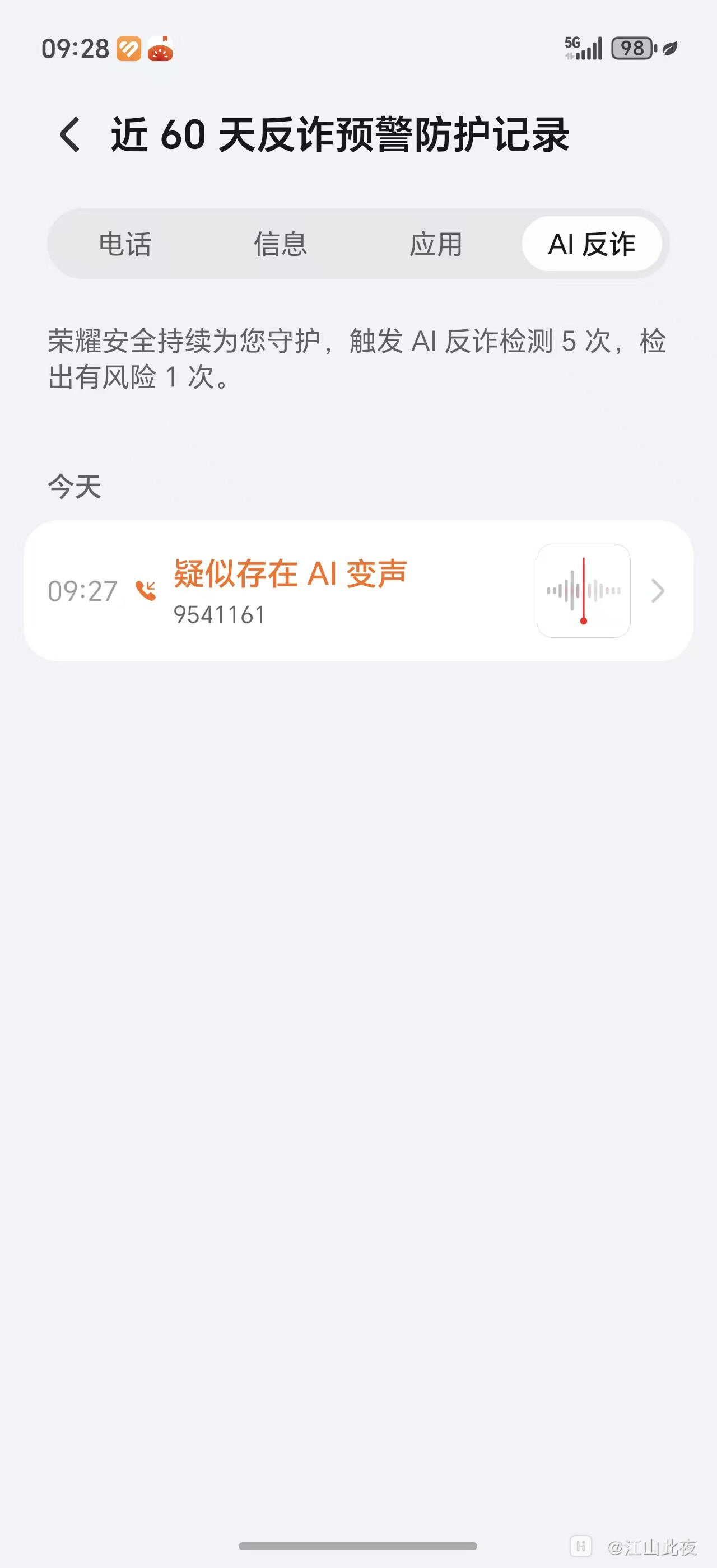Tap the tomato-shaped notification icon in status bar
717x1568 pixels.
(161, 50)
